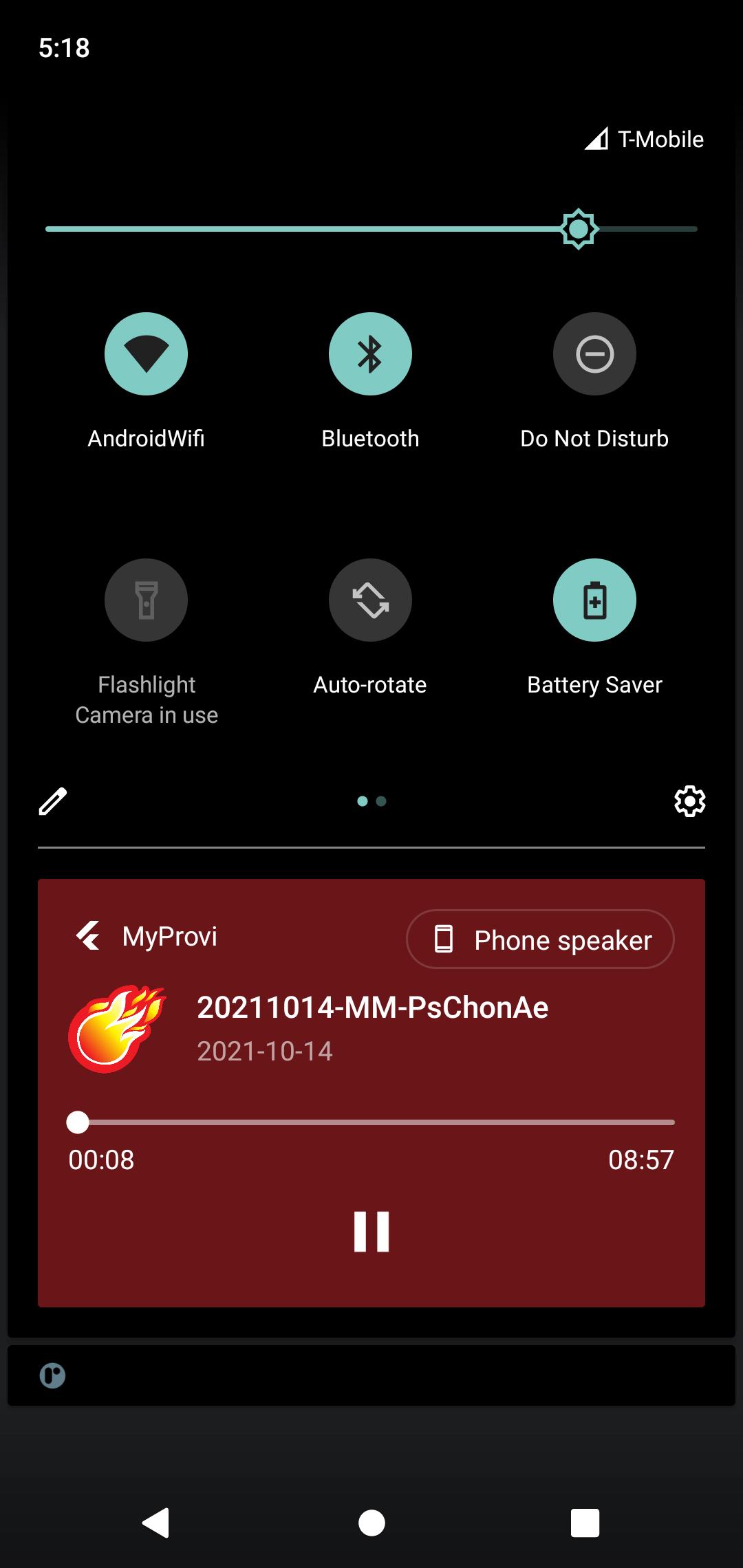743x1568 pixels.
Task: Pause the MyProvi playback
Action: click(371, 1232)
